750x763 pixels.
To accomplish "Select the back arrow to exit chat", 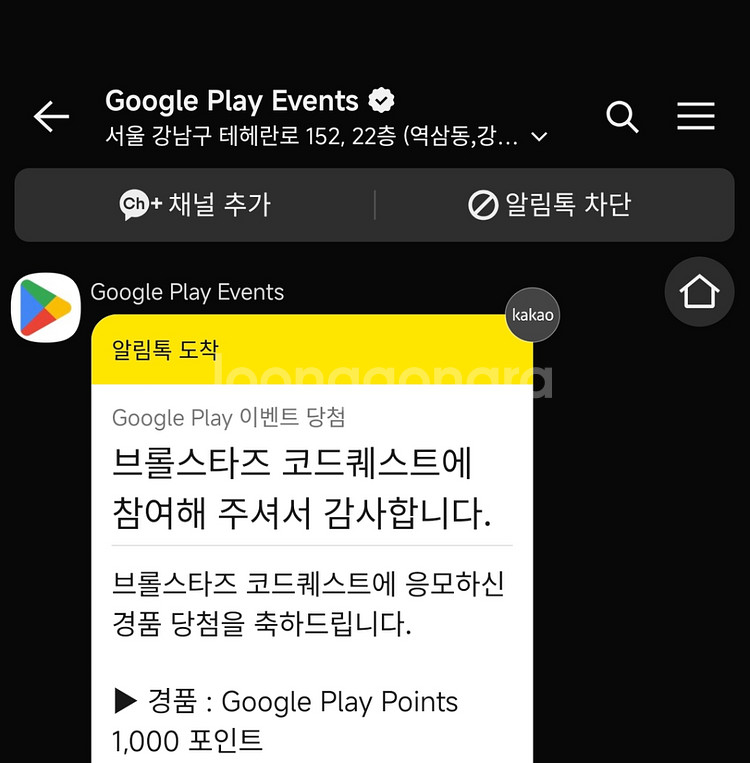I will click(x=51, y=117).
